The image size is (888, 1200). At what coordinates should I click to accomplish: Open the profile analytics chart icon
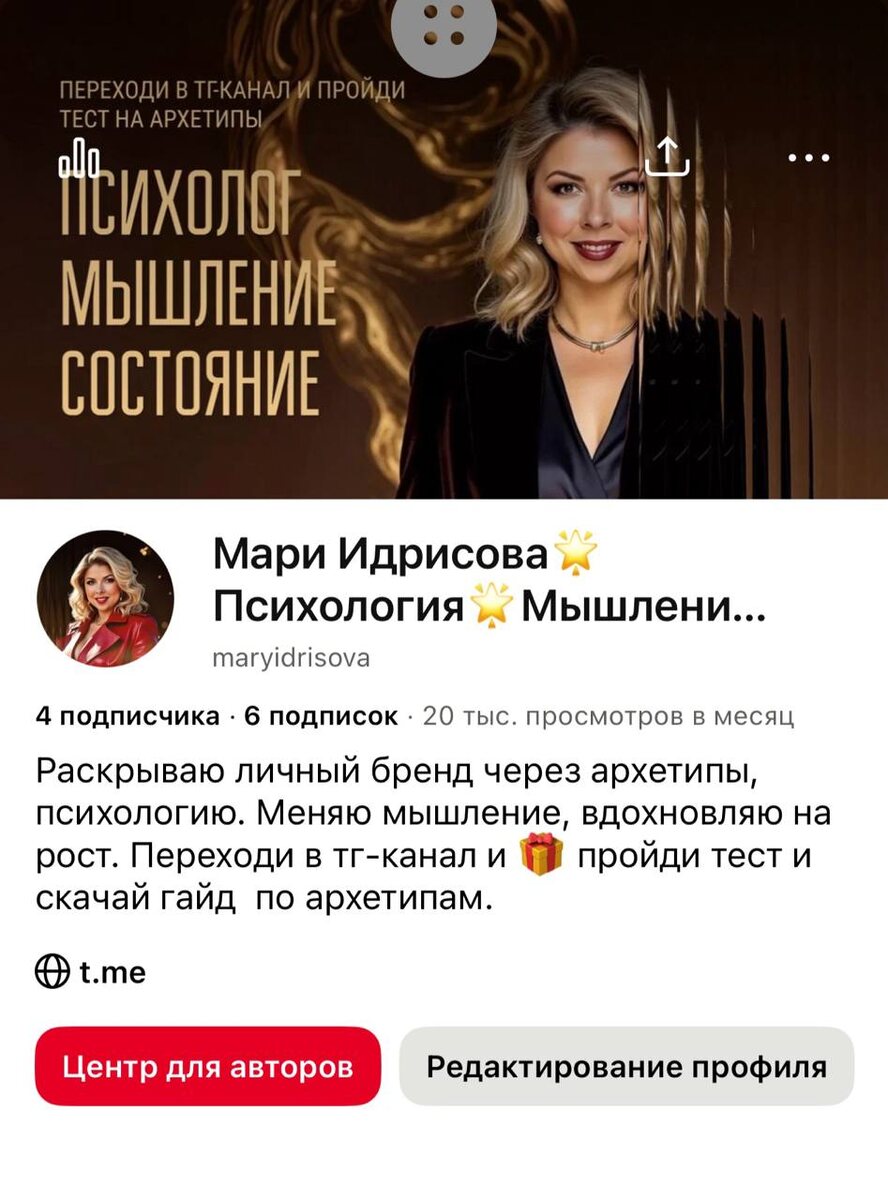[80, 159]
